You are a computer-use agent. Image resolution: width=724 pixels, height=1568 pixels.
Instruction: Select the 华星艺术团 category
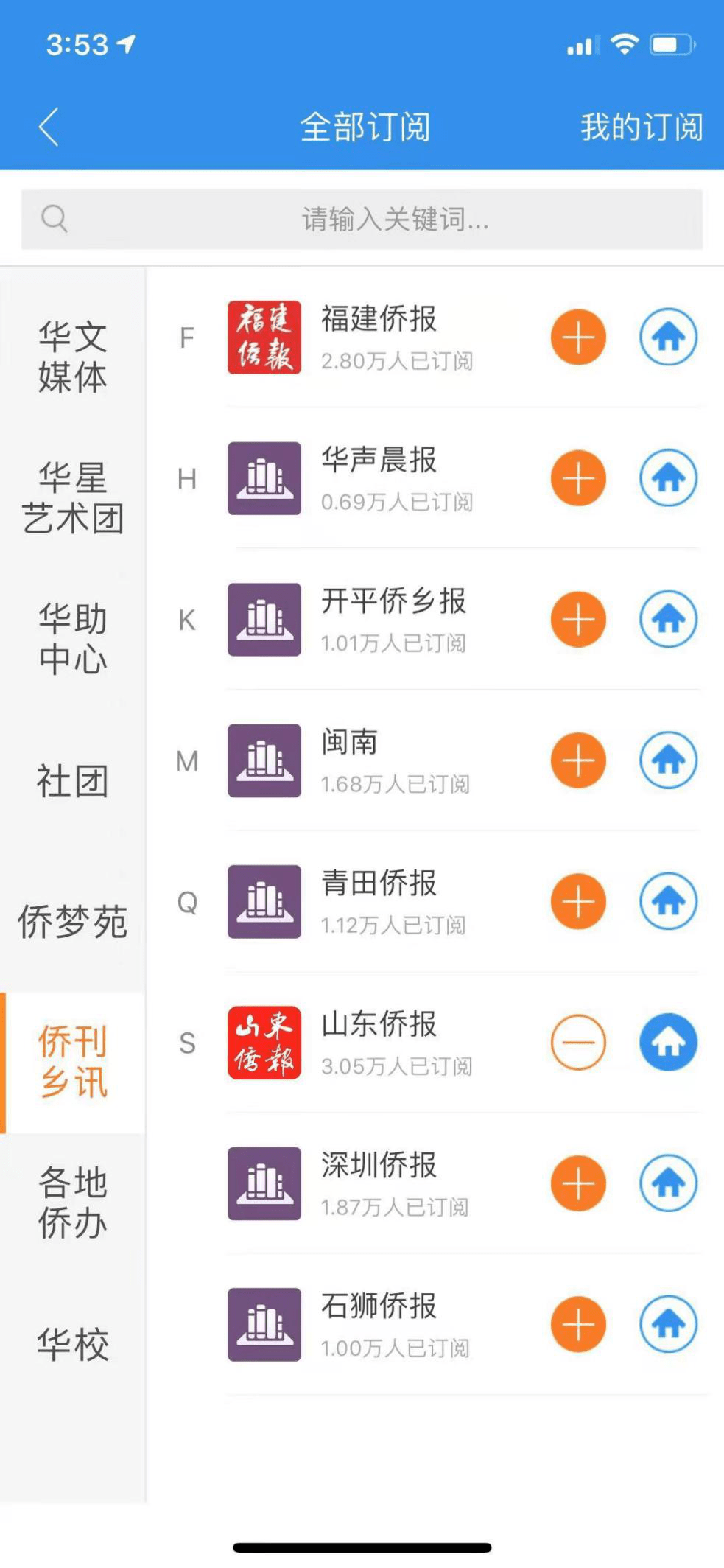click(72, 498)
